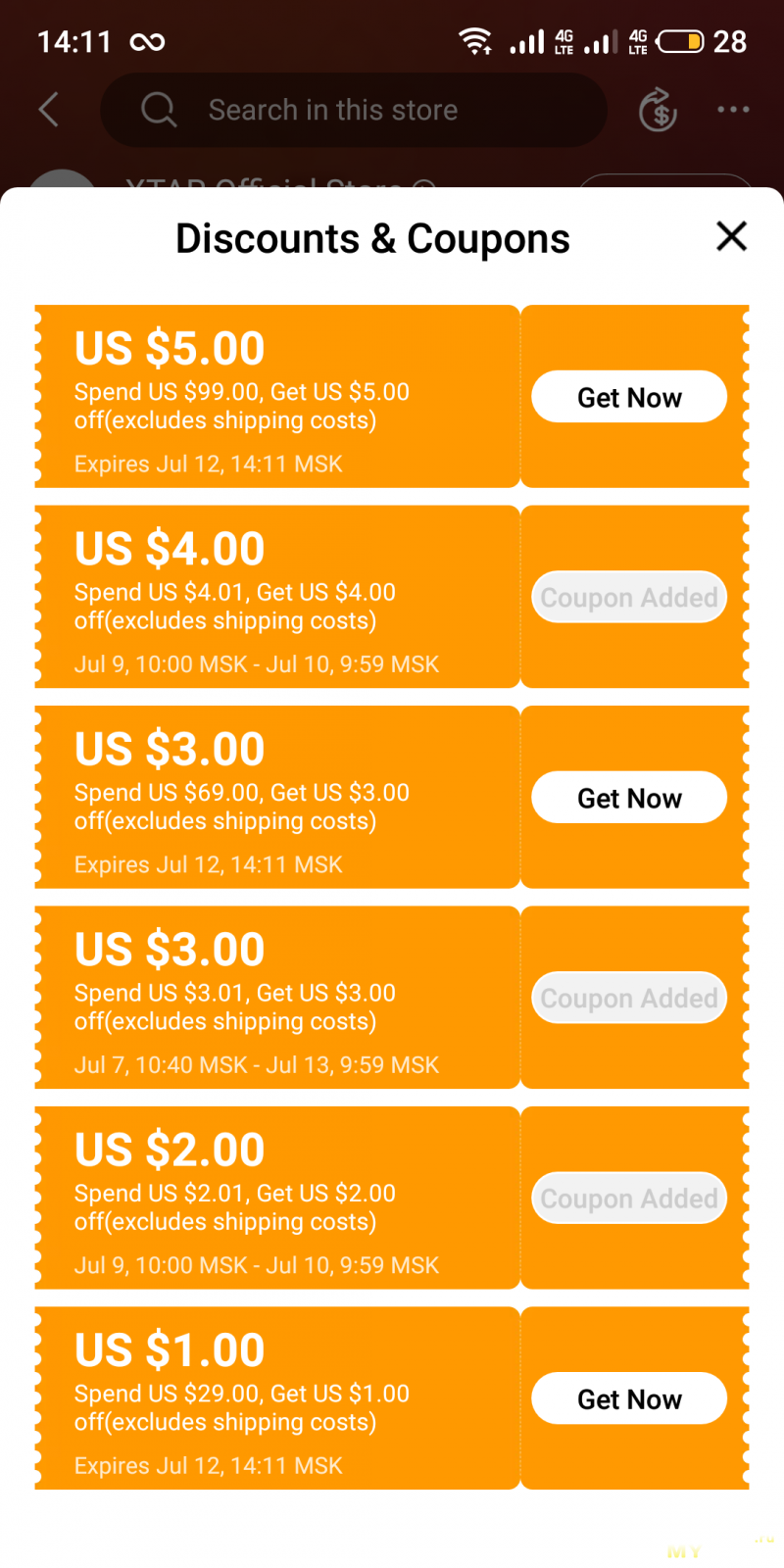Get the US $5.00 coupon now

pos(629,397)
